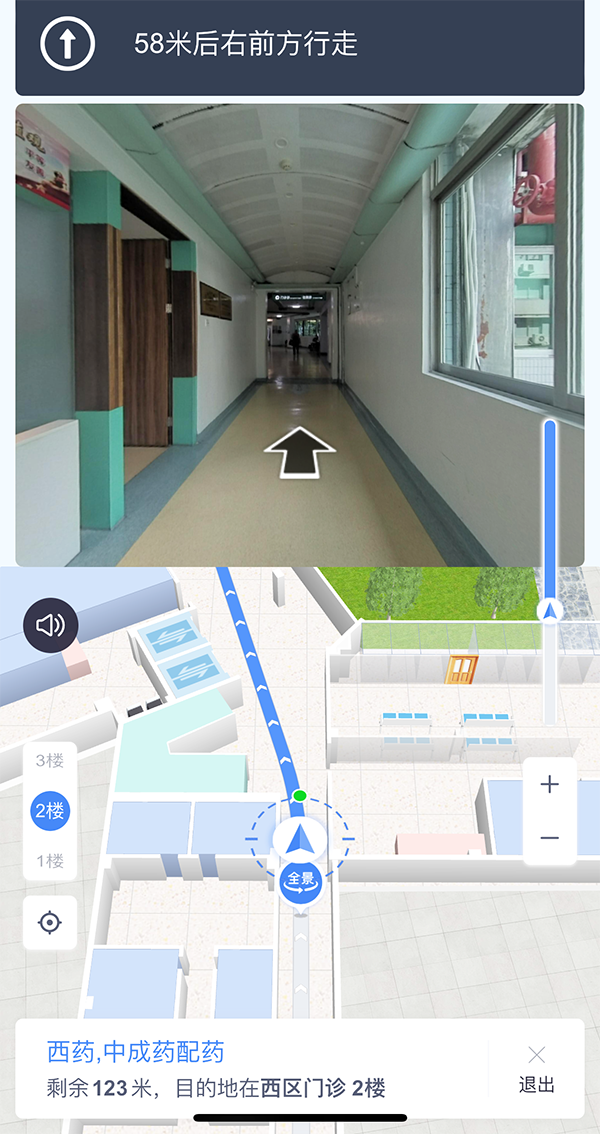Select floor 2楼
This screenshot has height=1134, width=600.
click(x=50, y=811)
